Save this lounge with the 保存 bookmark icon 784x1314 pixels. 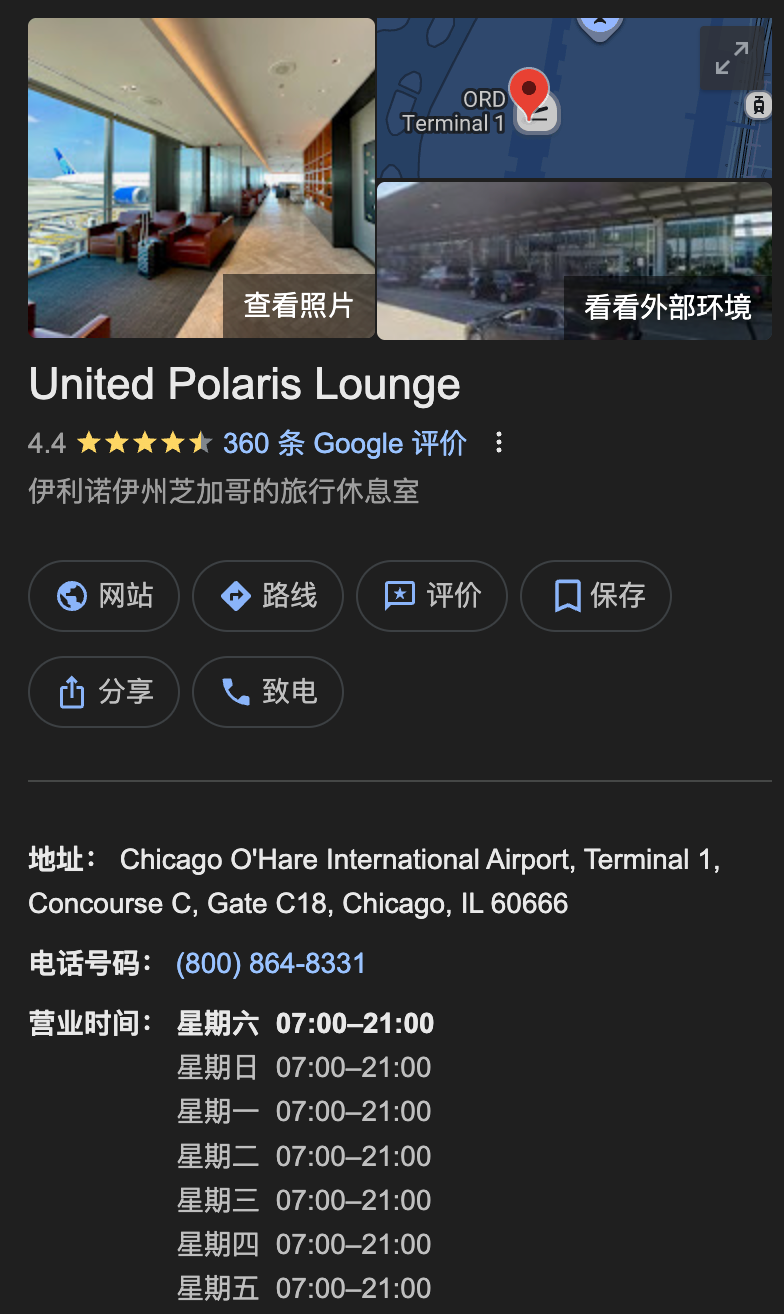566,596
